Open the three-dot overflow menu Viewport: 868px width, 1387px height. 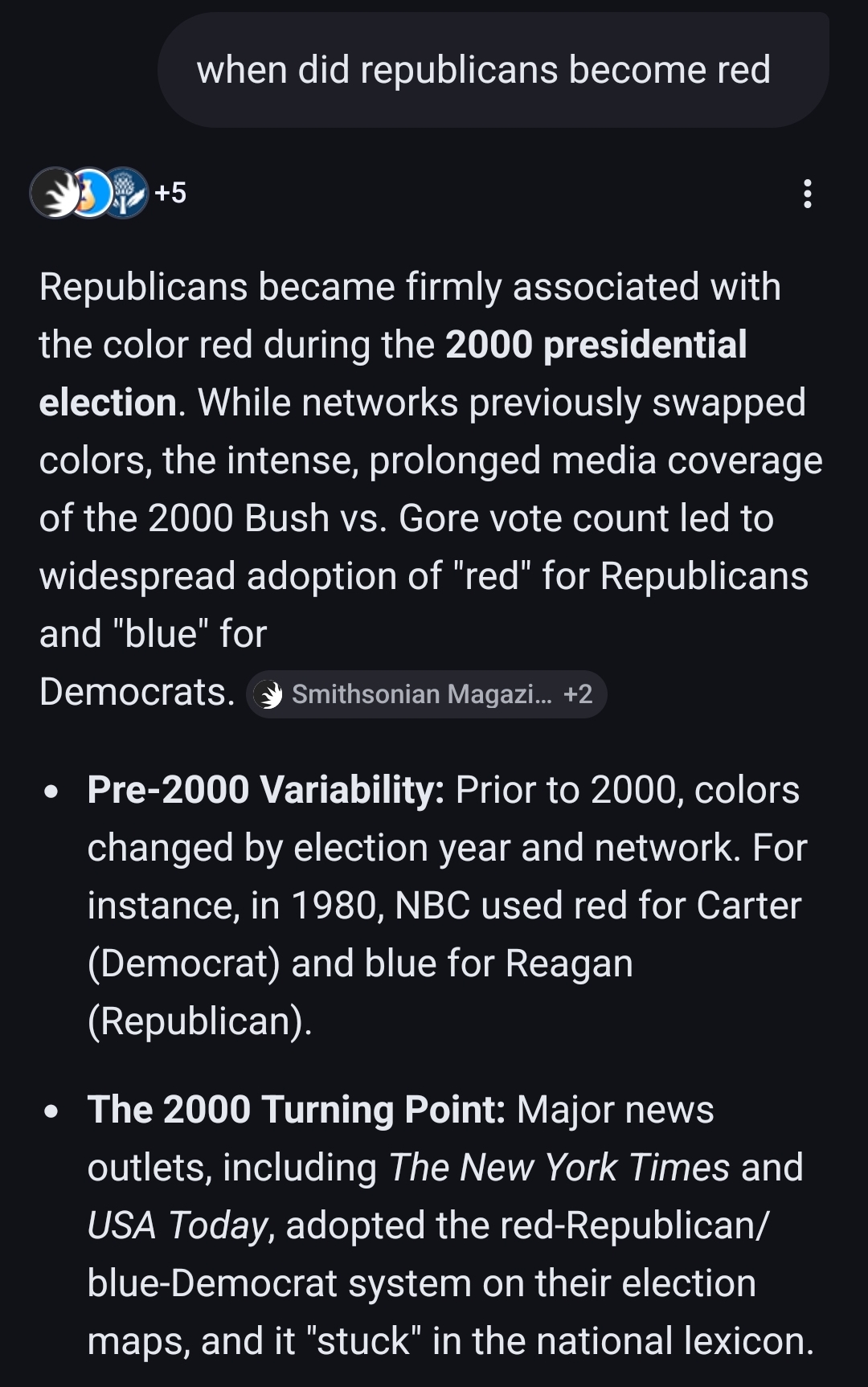click(x=808, y=194)
